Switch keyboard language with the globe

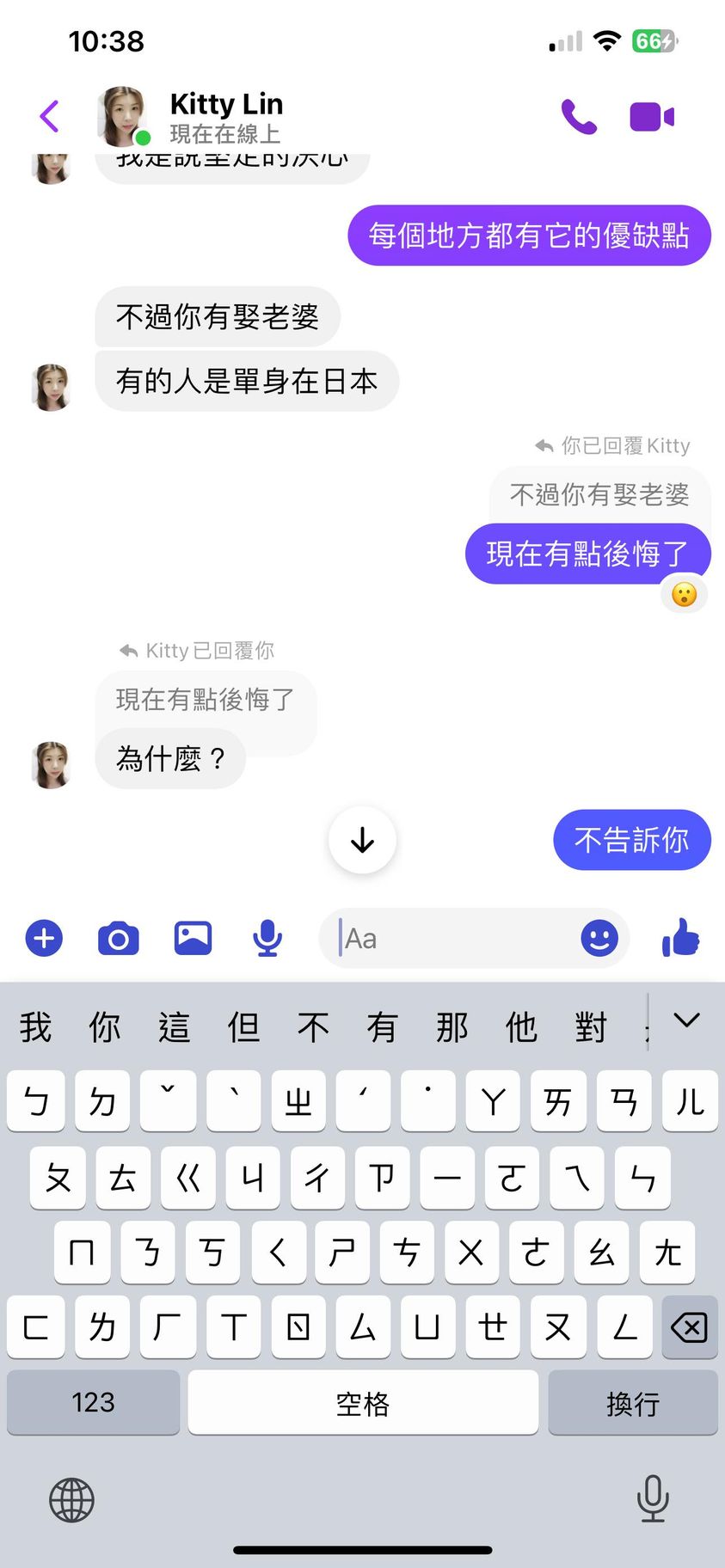[x=71, y=1500]
